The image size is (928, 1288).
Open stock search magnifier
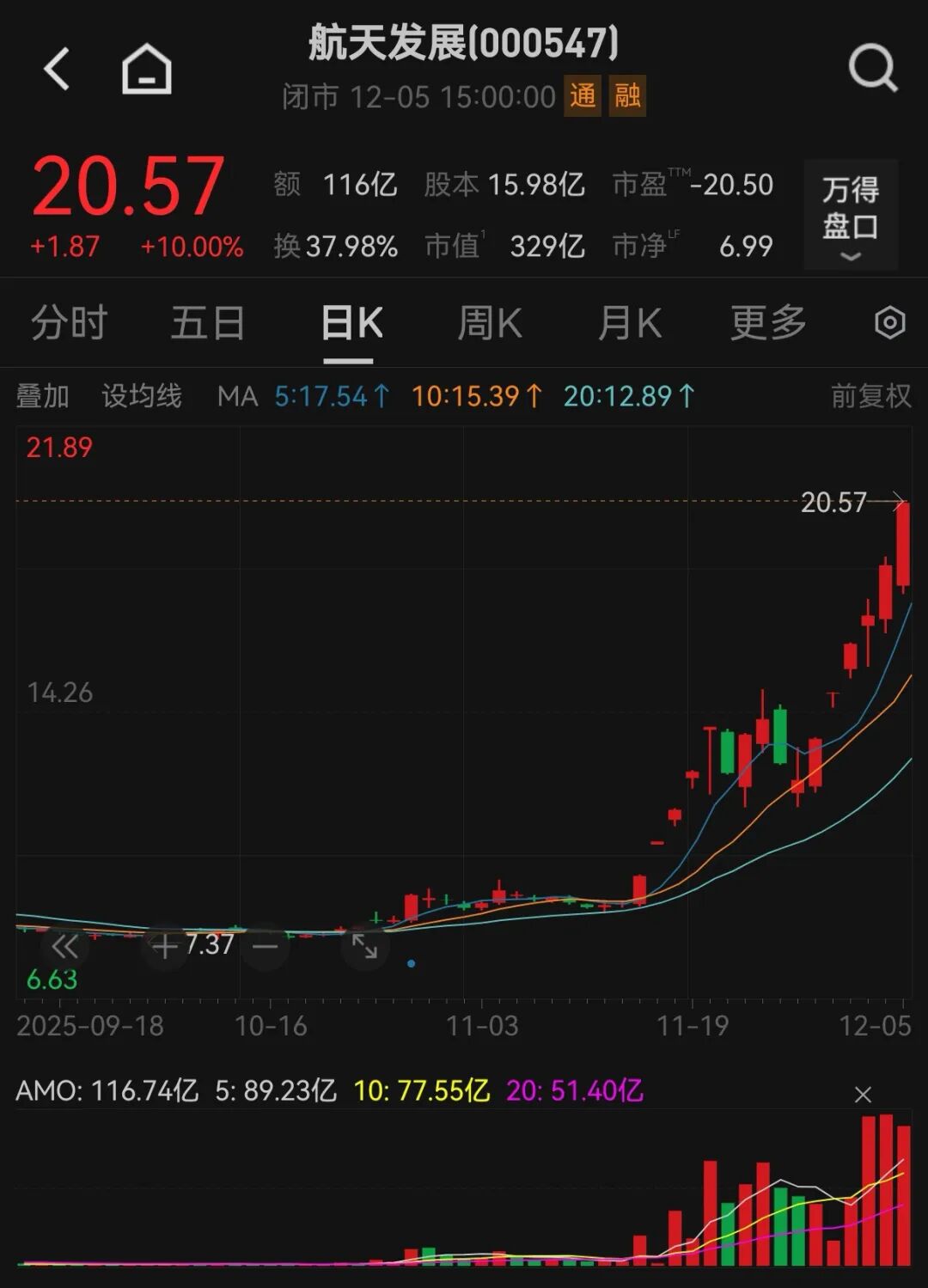[x=872, y=68]
